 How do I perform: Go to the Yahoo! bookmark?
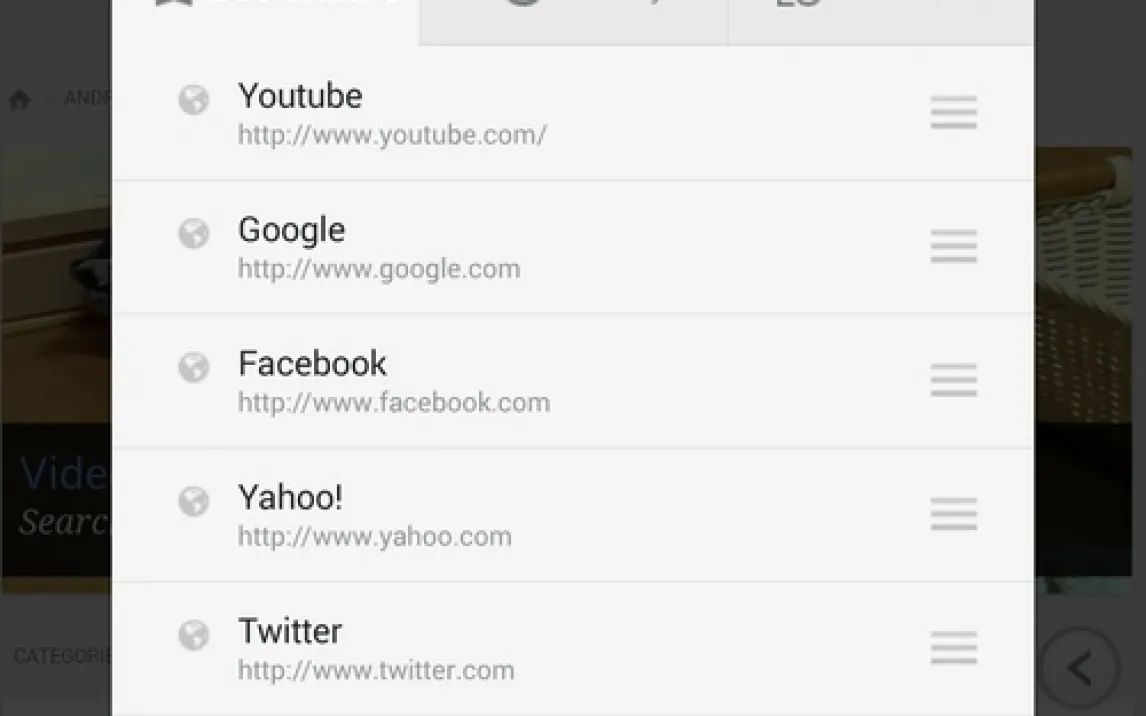(x=374, y=515)
